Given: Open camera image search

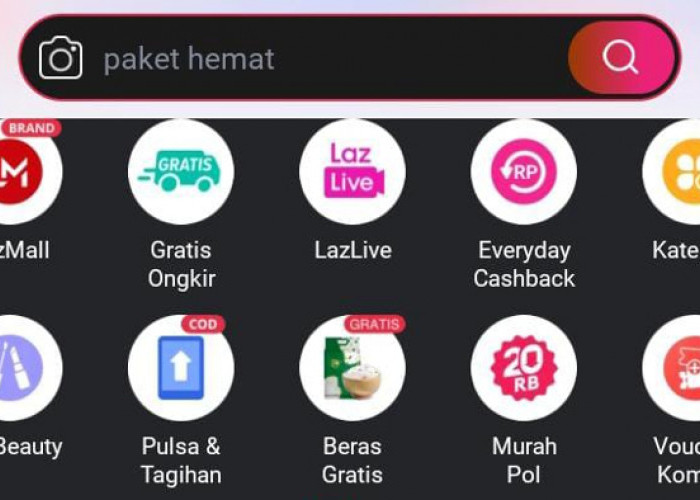Looking at the screenshot, I should tap(61, 58).
